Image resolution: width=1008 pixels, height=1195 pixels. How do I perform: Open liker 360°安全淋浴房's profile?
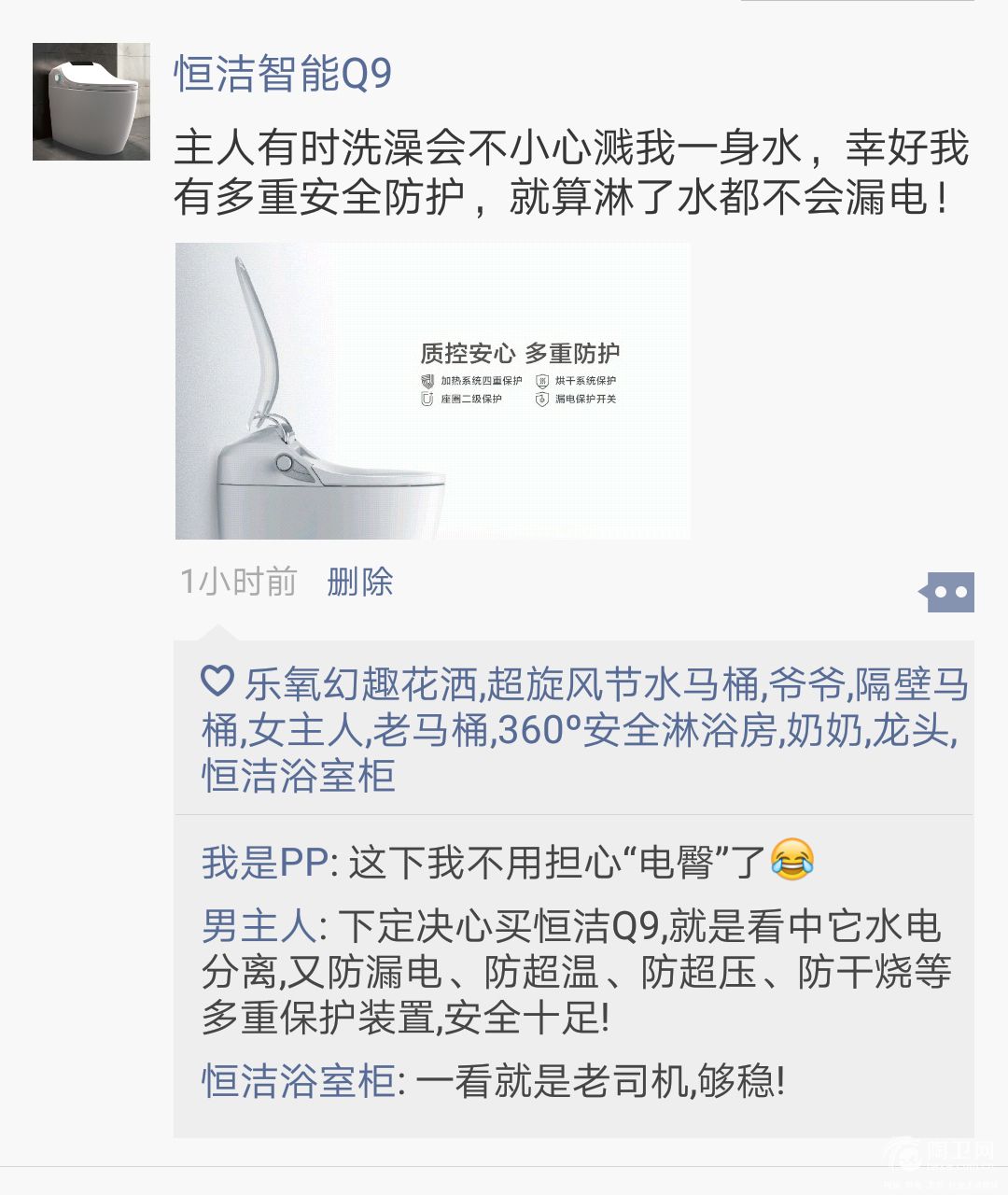637,730
